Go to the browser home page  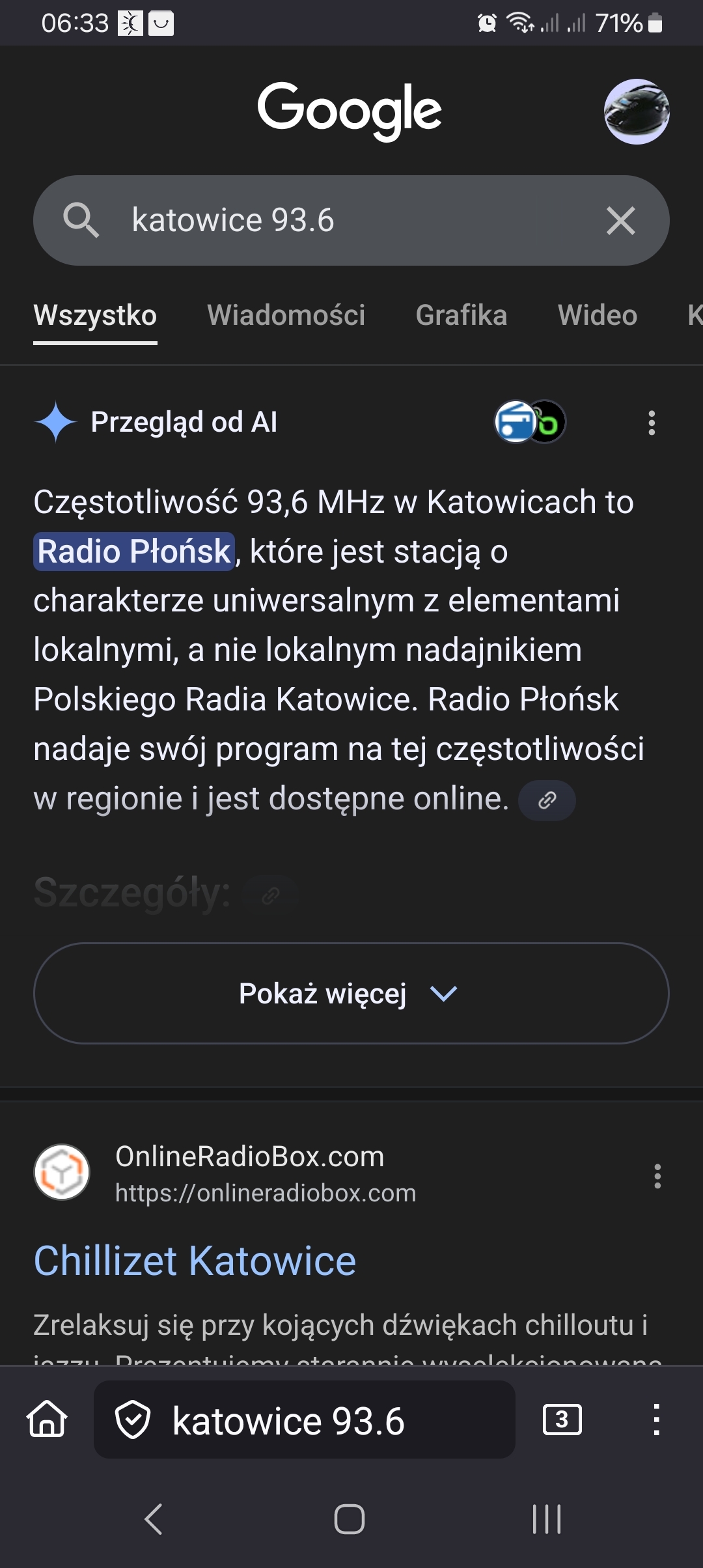[x=47, y=1420]
